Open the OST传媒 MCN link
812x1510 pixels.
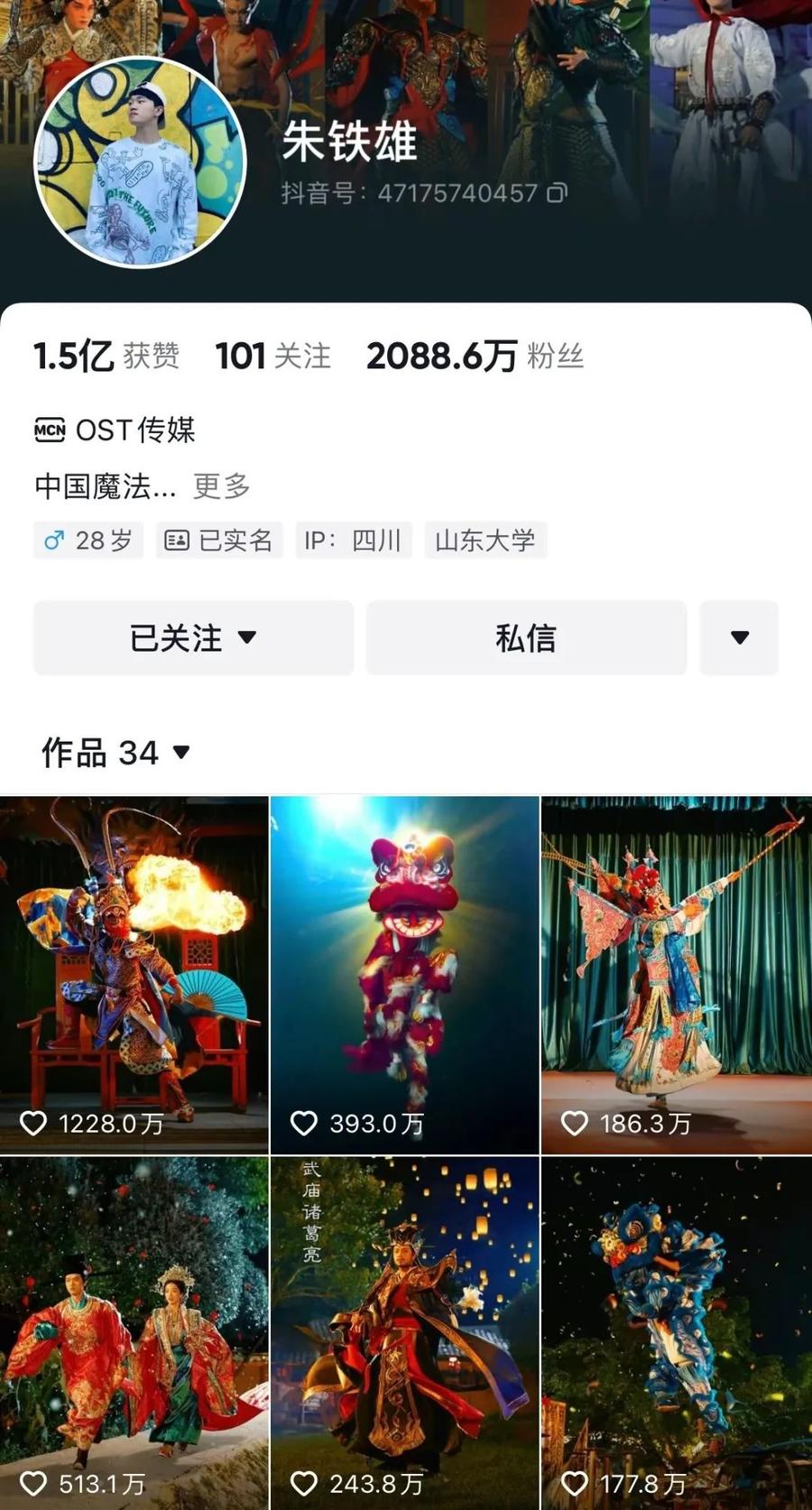(x=115, y=430)
